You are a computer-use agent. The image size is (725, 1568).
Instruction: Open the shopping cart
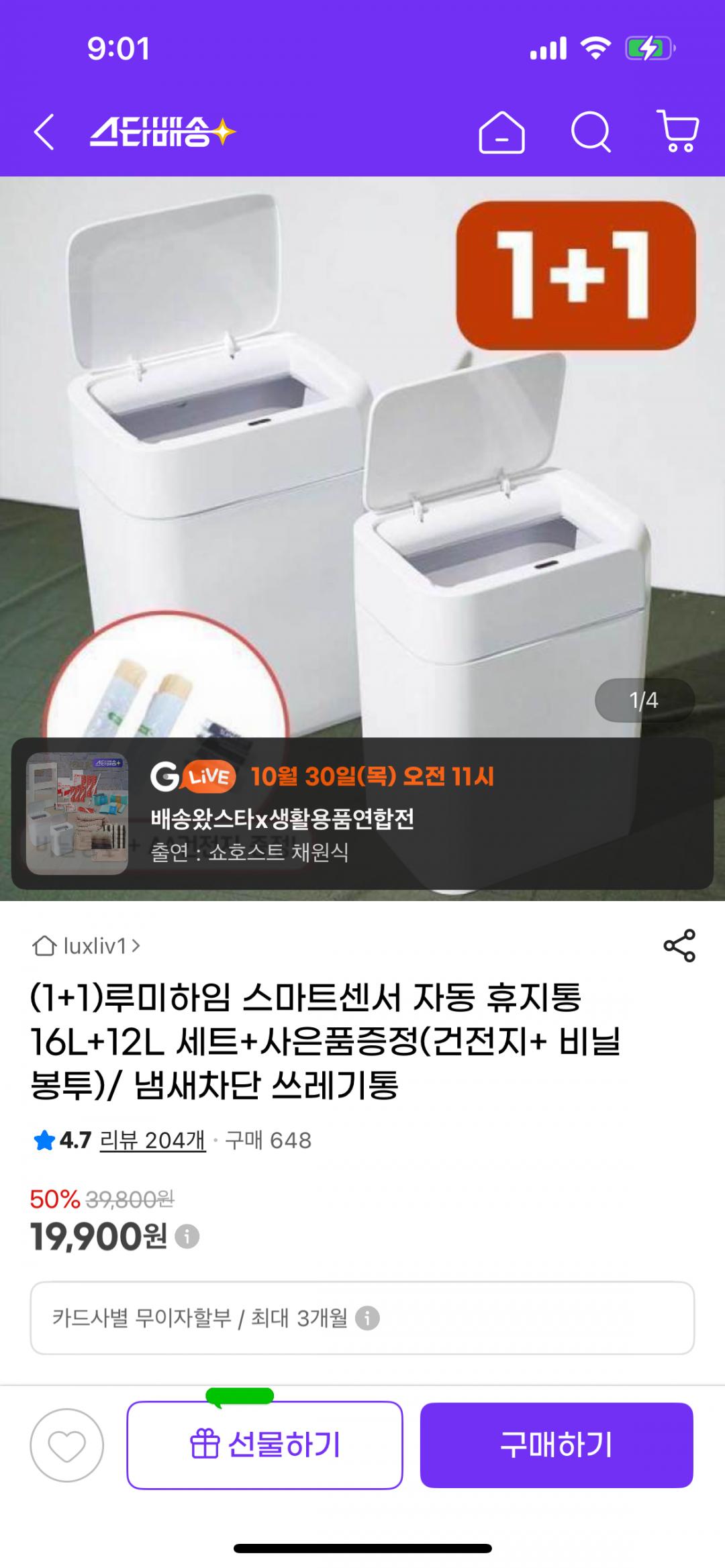pyautogui.click(x=678, y=132)
